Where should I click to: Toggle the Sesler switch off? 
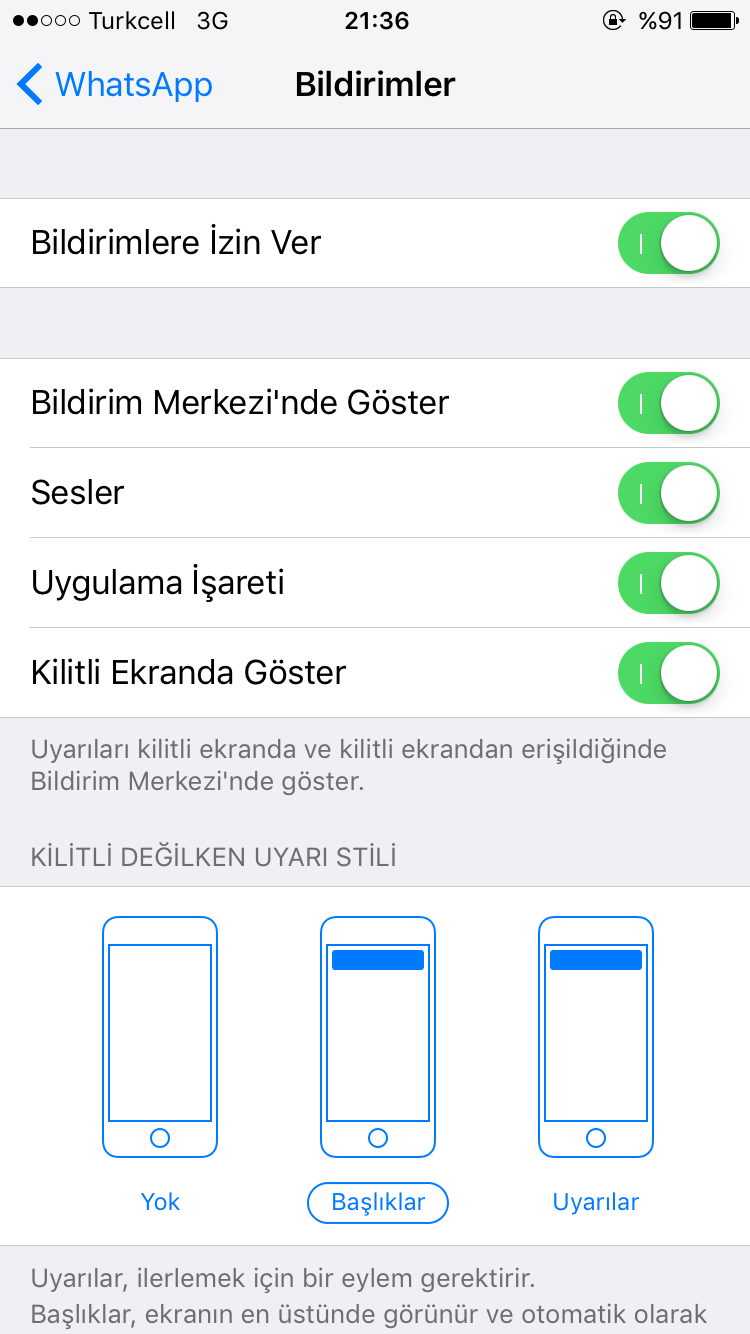click(x=668, y=493)
